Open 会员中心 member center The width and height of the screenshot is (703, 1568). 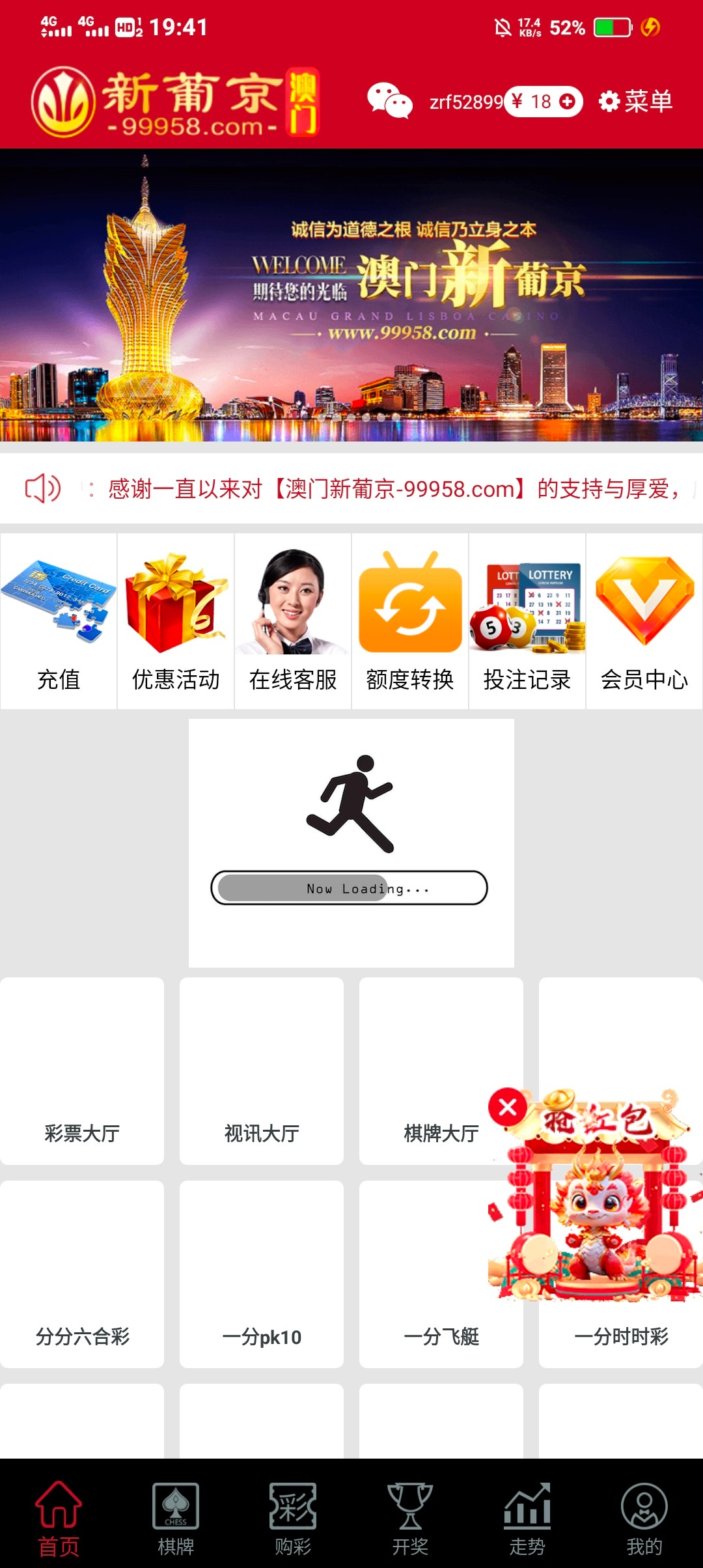point(644,621)
